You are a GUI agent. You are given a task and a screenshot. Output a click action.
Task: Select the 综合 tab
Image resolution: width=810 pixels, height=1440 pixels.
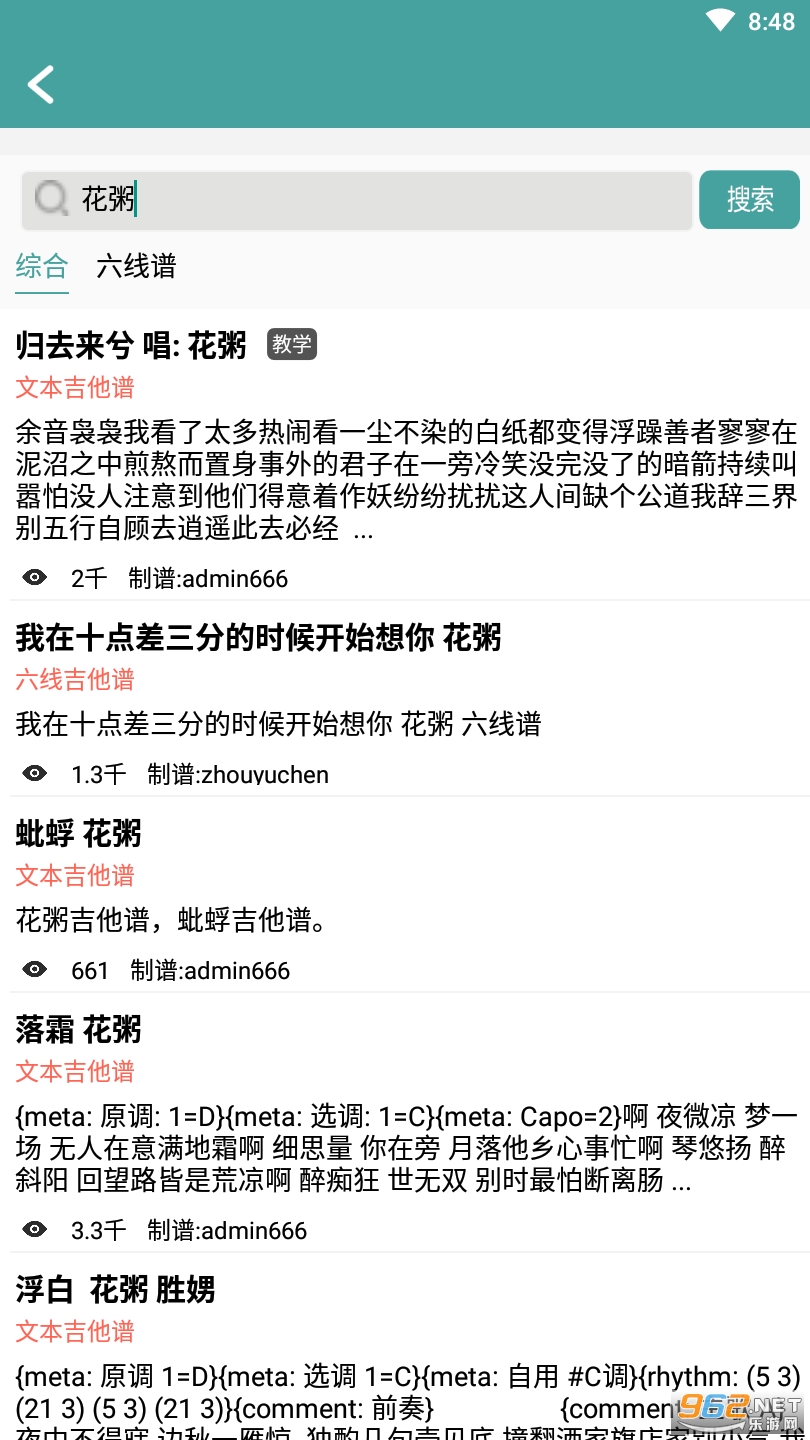click(42, 266)
